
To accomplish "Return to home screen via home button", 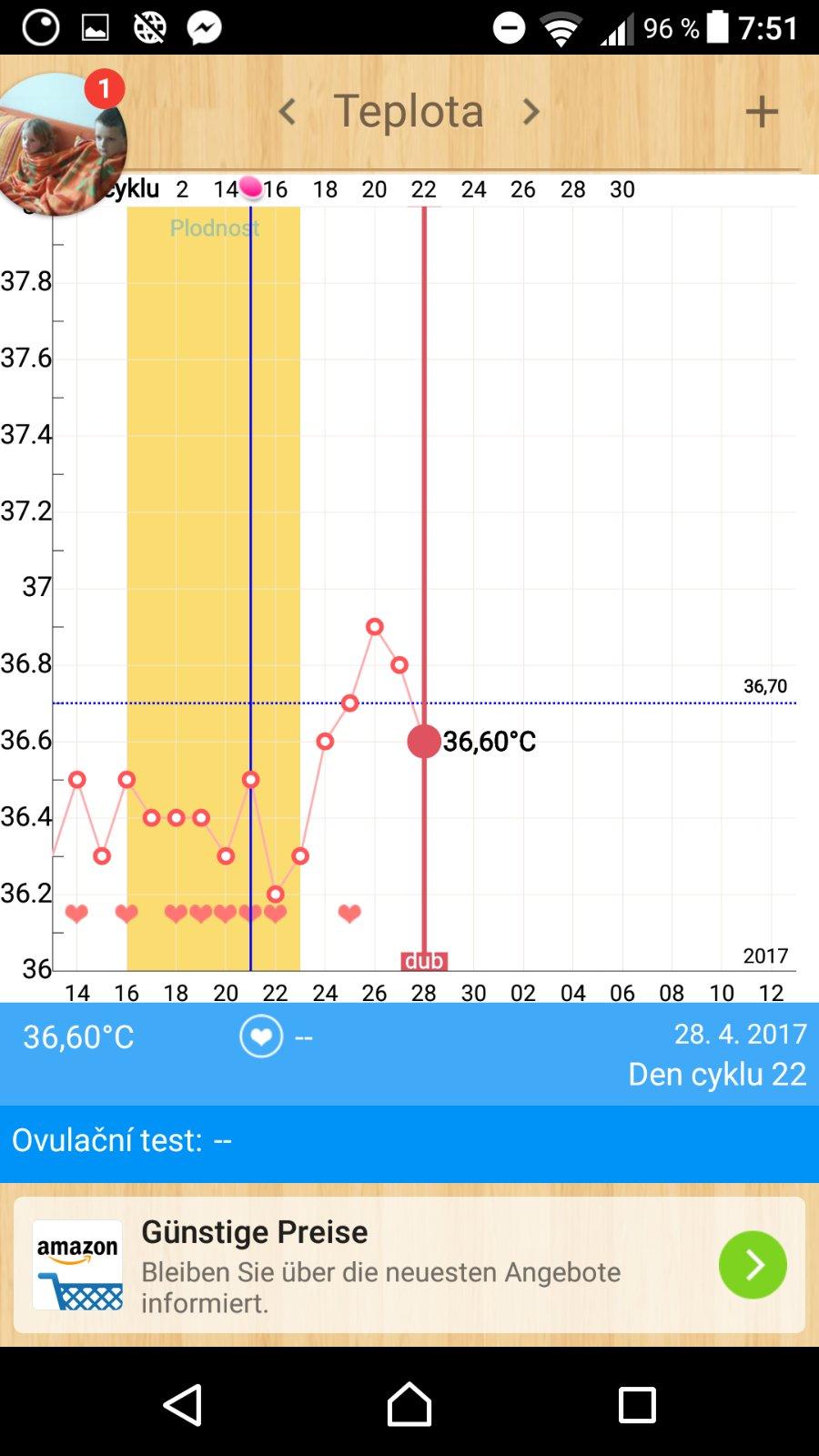I will [x=409, y=1405].
